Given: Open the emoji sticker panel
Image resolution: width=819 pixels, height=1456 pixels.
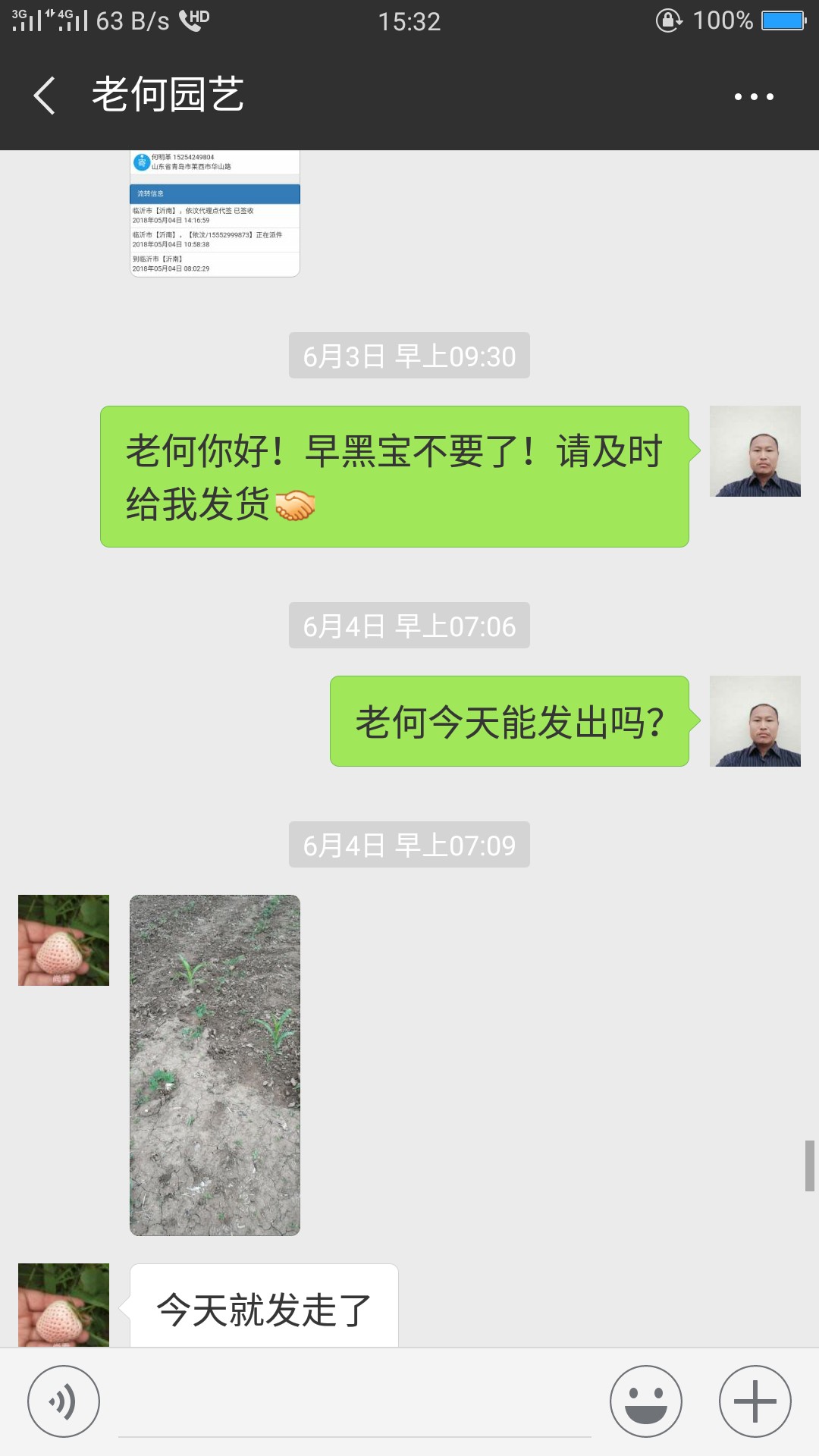Looking at the screenshot, I should click(646, 1401).
